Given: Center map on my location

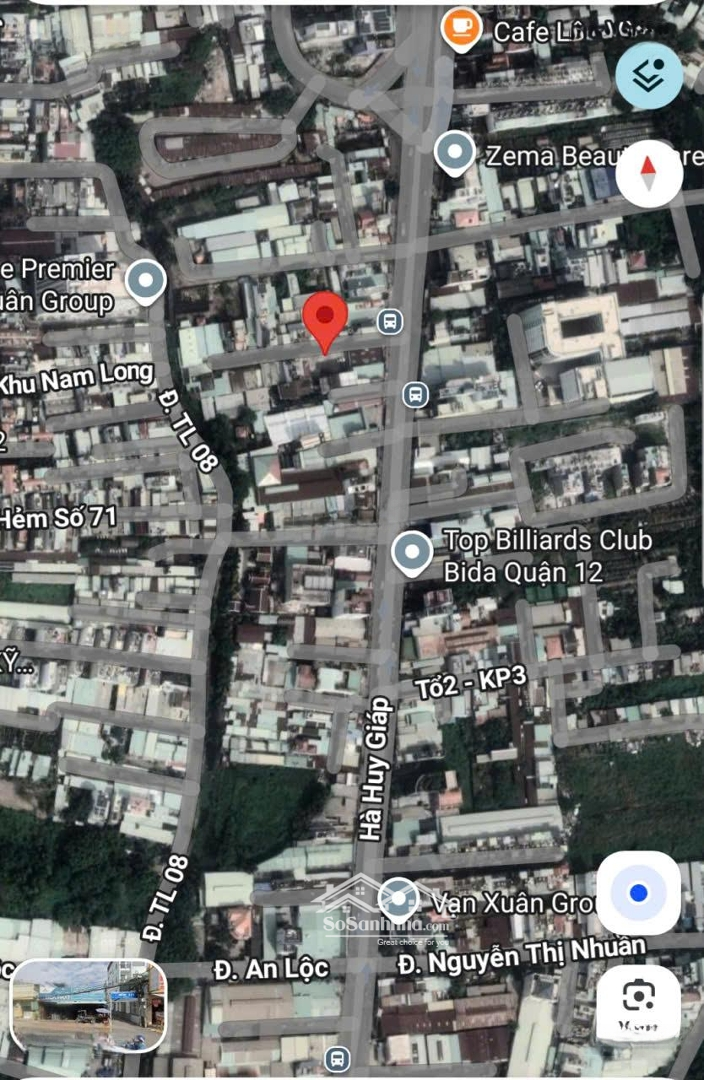Looking at the screenshot, I should pyautogui.click(x=638, y=893).
